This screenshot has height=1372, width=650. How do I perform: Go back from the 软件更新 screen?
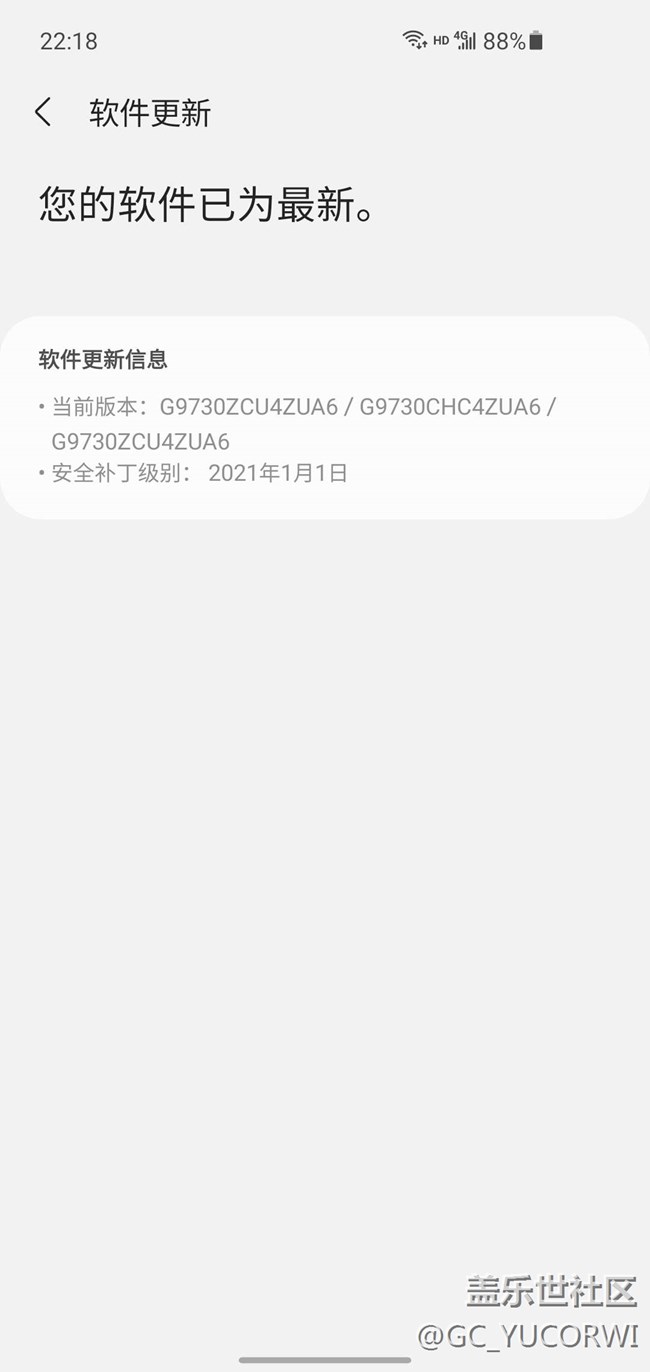click(x=42, y=112)
